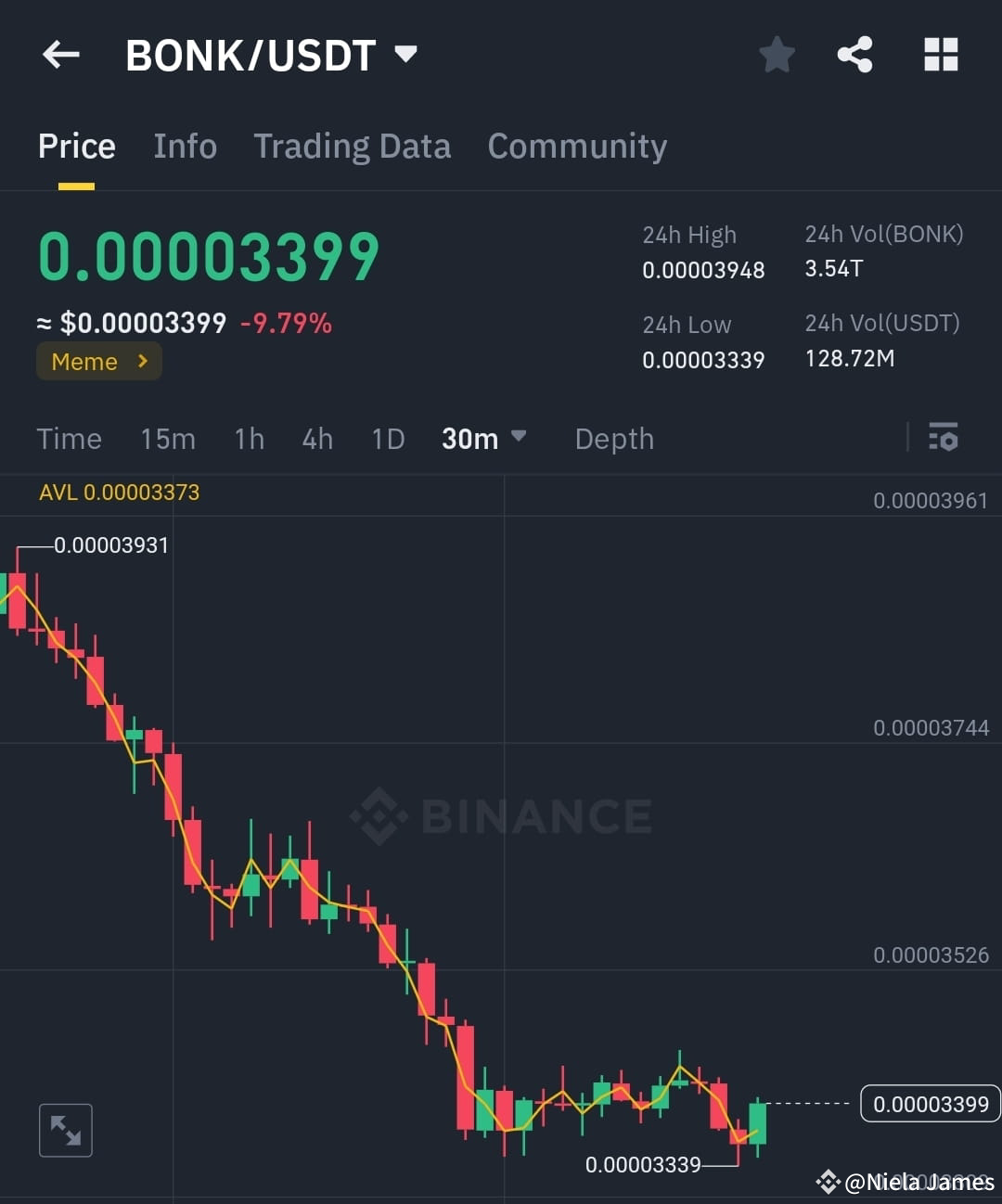Select the 1h candle interval
1002x1204 pixels.
click(x=249, y=439)
